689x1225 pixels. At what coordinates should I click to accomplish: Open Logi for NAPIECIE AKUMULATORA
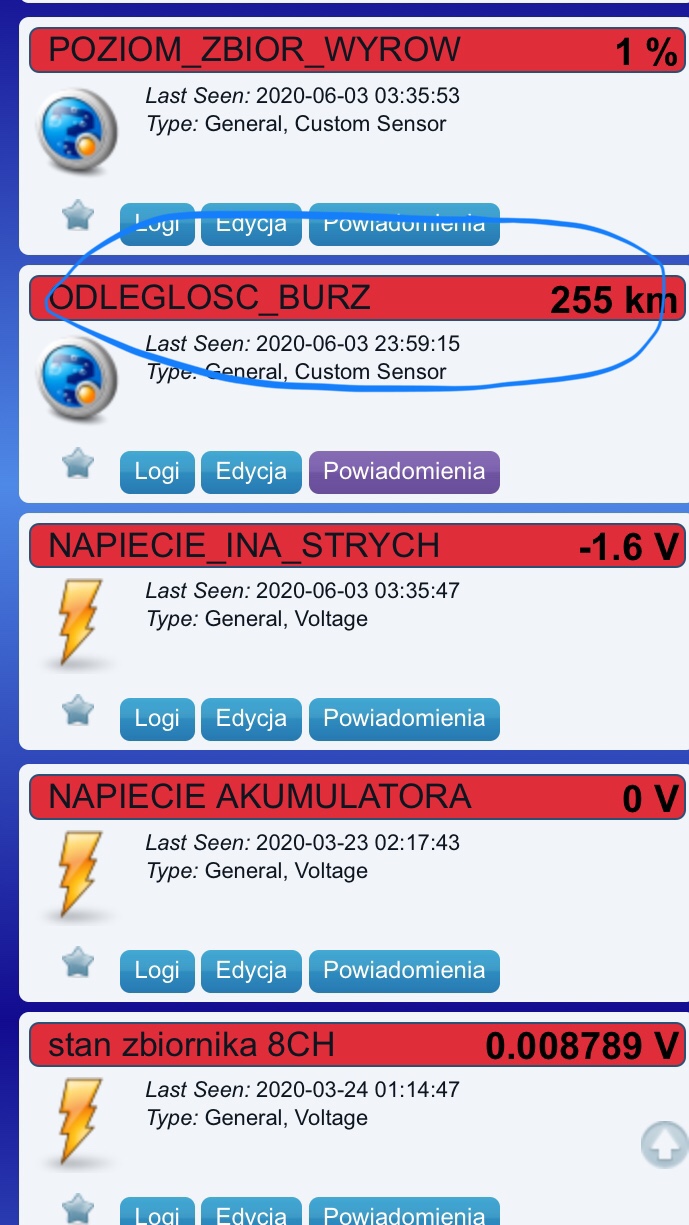(x=157, y=971)
